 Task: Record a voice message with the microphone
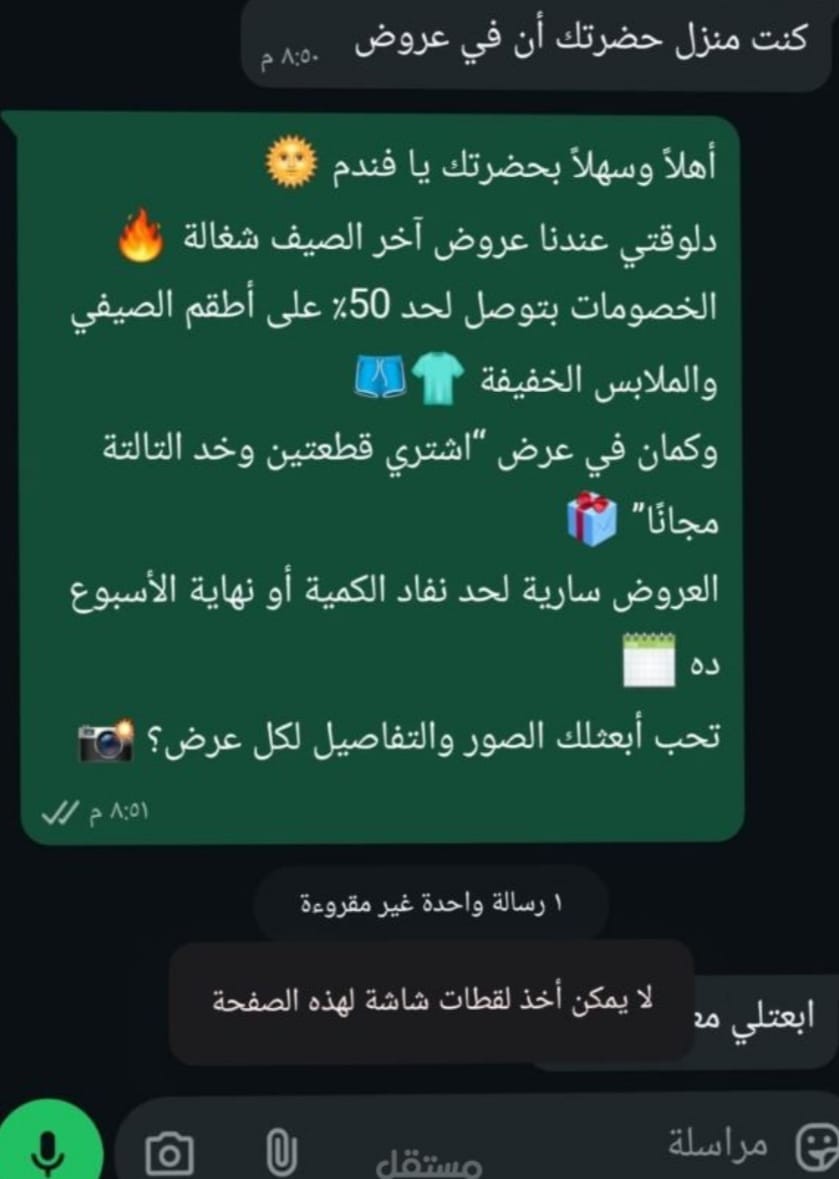44,1150
